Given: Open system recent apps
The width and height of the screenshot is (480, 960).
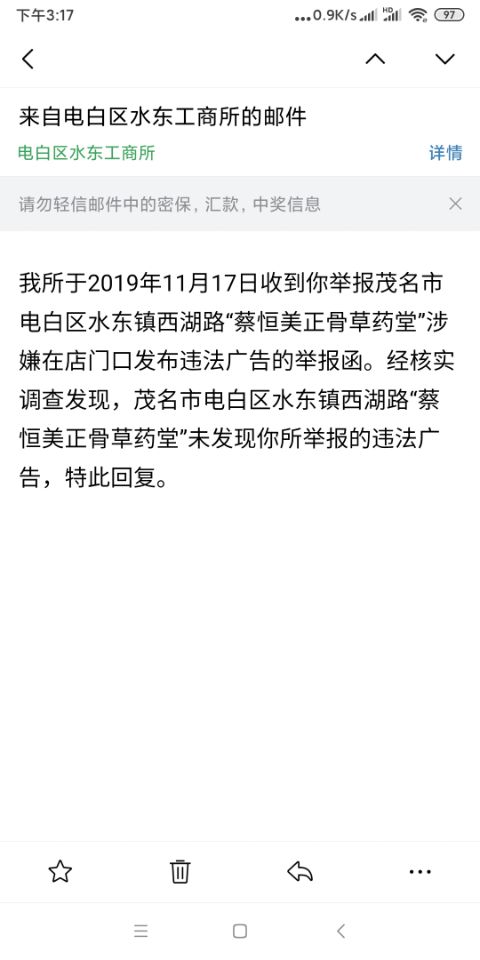Looking at the screenshot, I should 141,931.
